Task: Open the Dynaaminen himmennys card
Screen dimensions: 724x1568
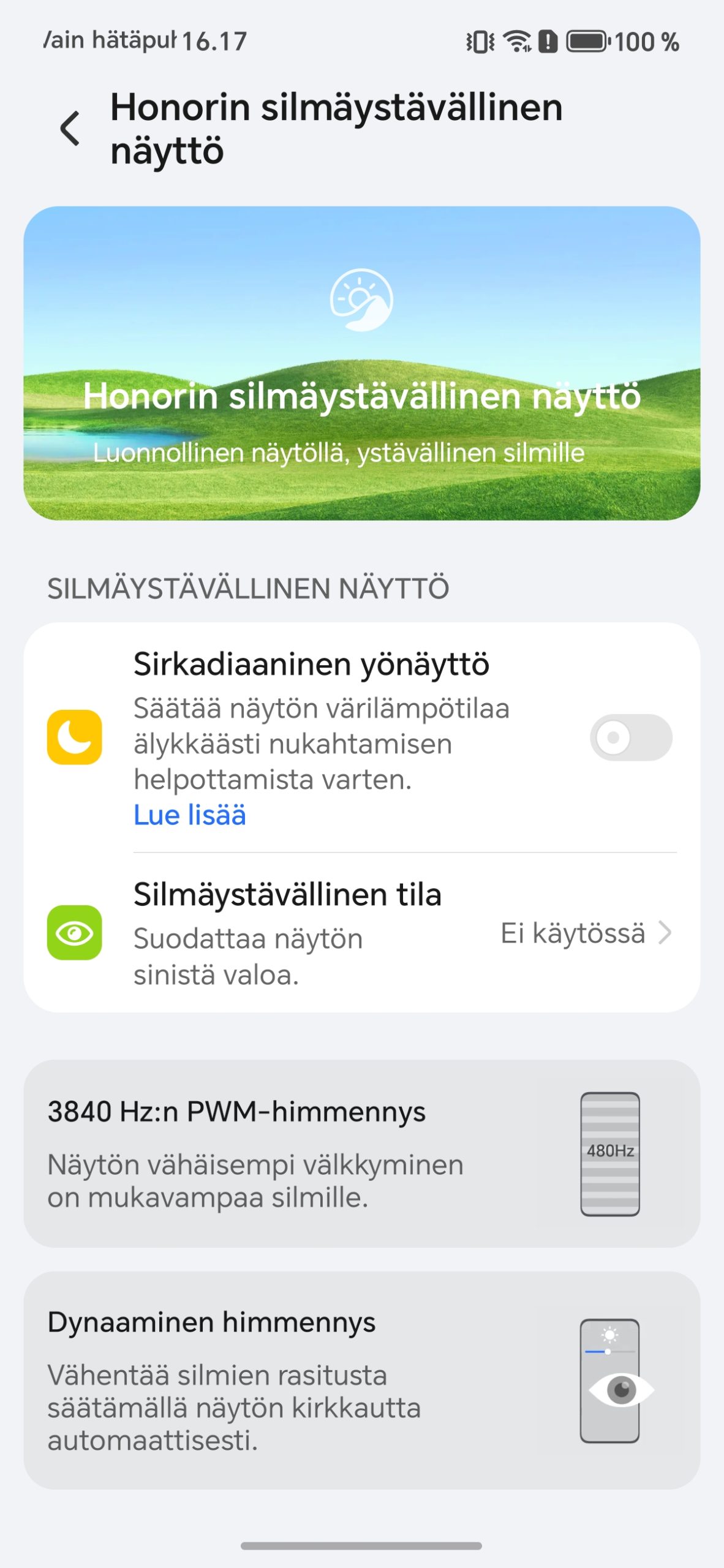Action: coord(361,1380)
